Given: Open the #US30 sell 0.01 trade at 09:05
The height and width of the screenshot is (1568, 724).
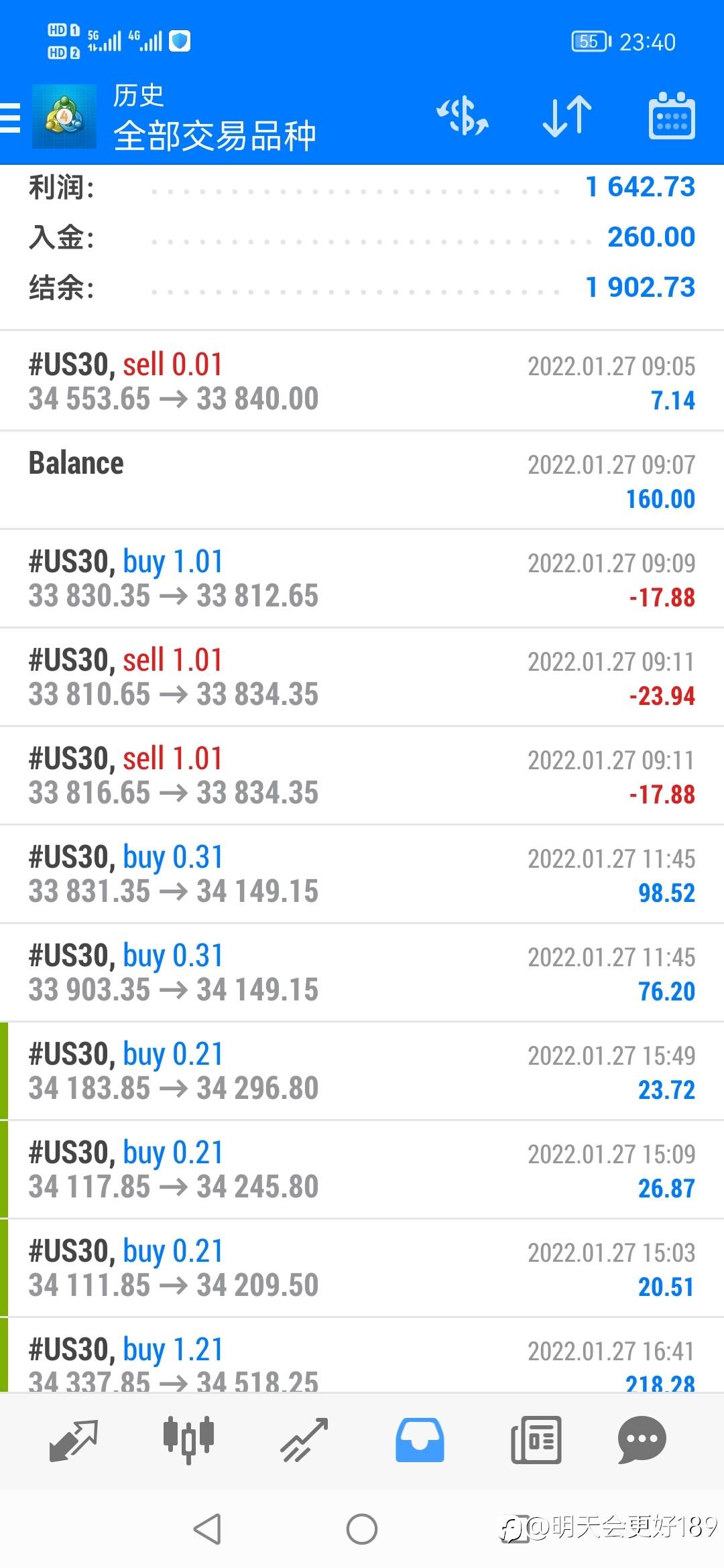Looking at the screenshot, I should coord(362,381).
